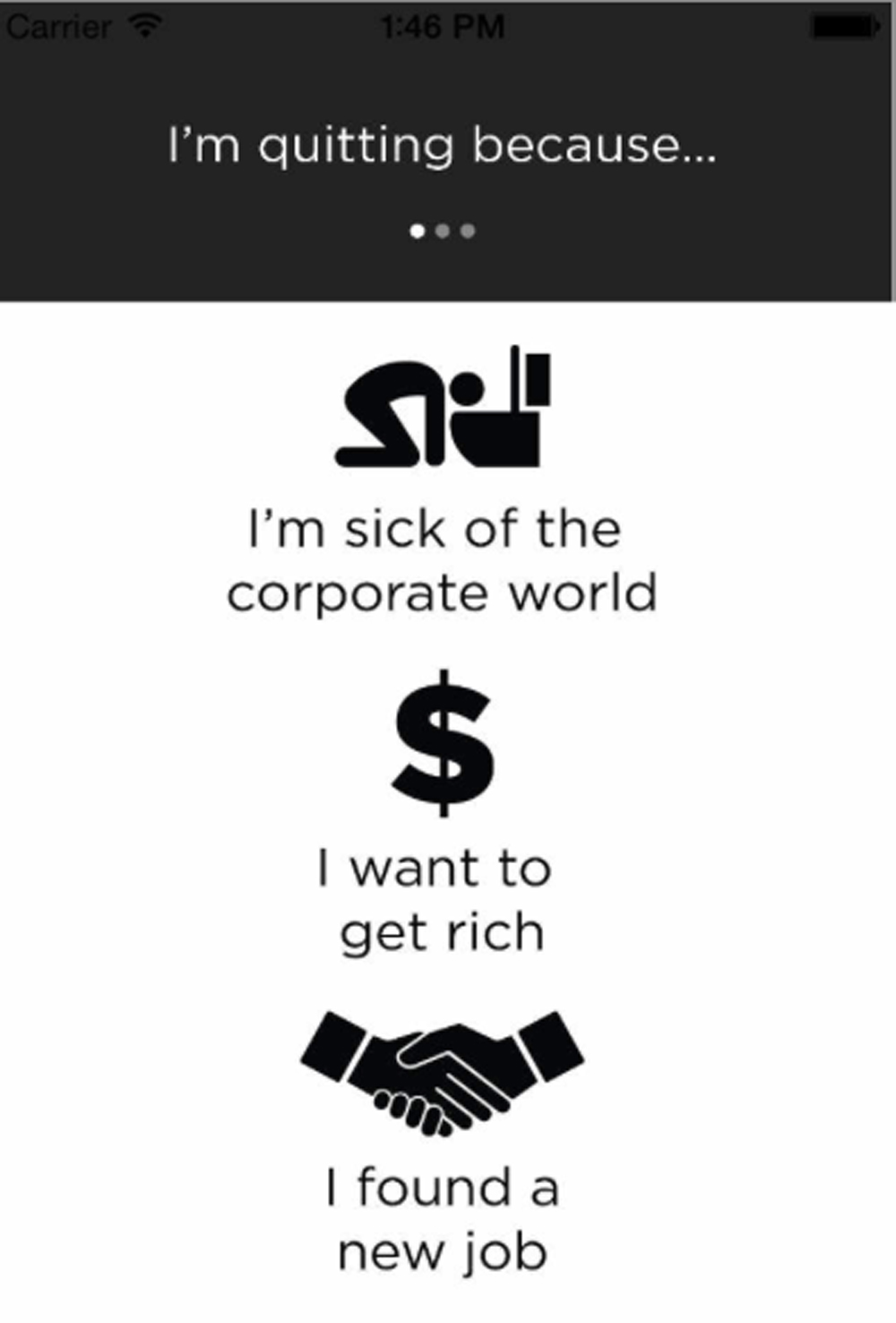The width and height of the screenshot is (896, 1323).
Task: Tap the page indicator dots
Action: click(x=443, y=231)
